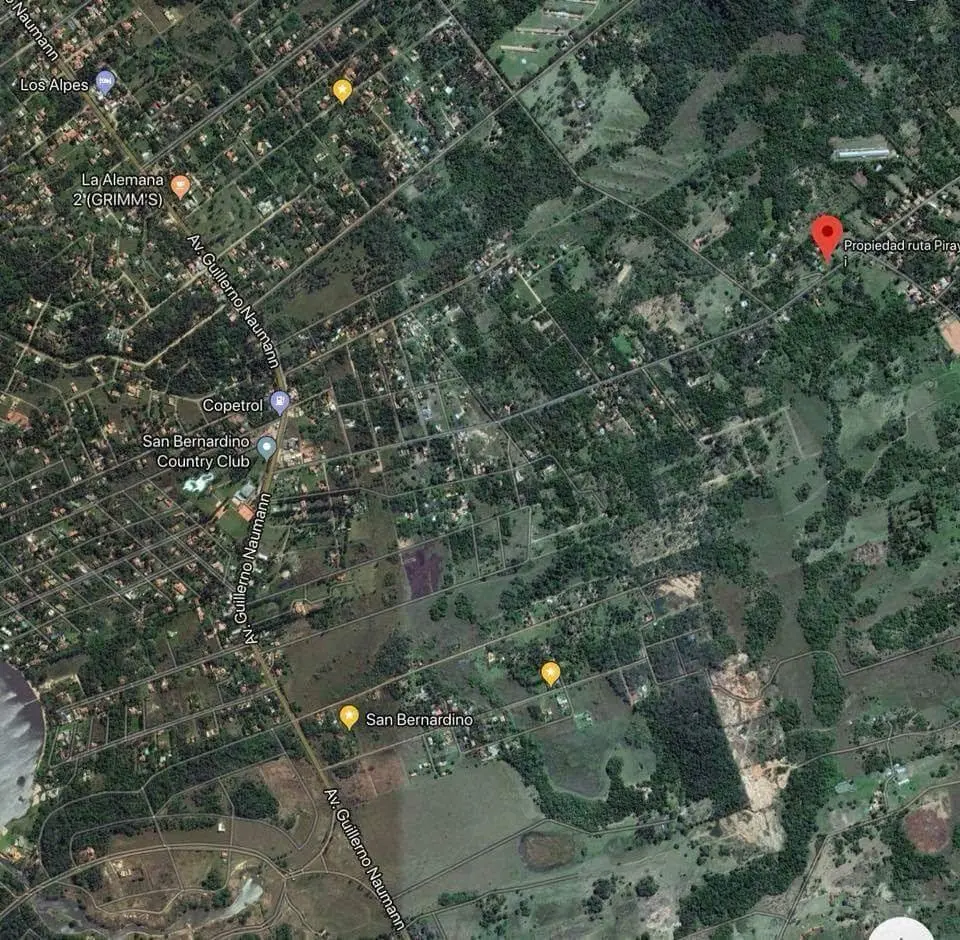Viewport: 960px width, 940px height.
Task: Open the San Bernardino starred place
Action: pos(349,716)
